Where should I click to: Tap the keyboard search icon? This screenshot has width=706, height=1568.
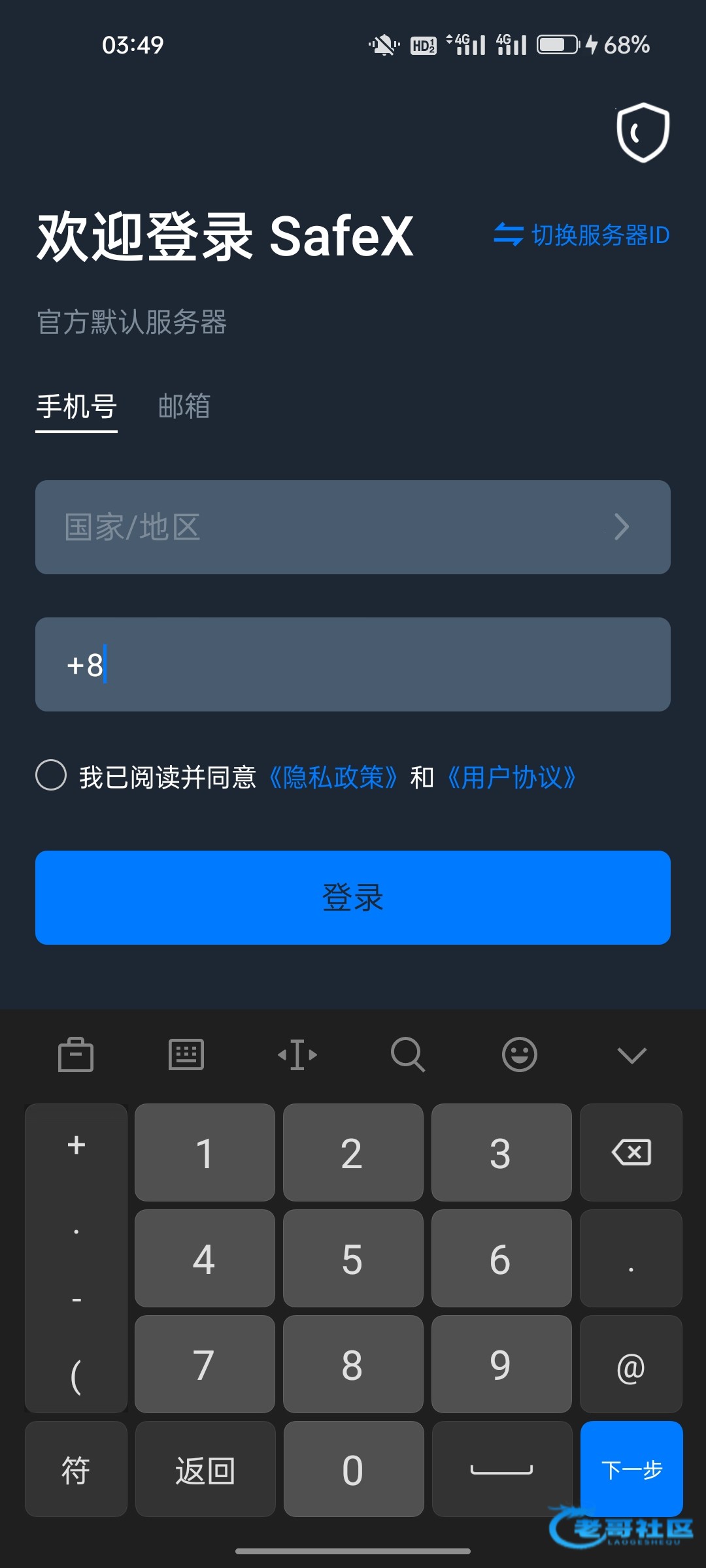click(408, 1054)
